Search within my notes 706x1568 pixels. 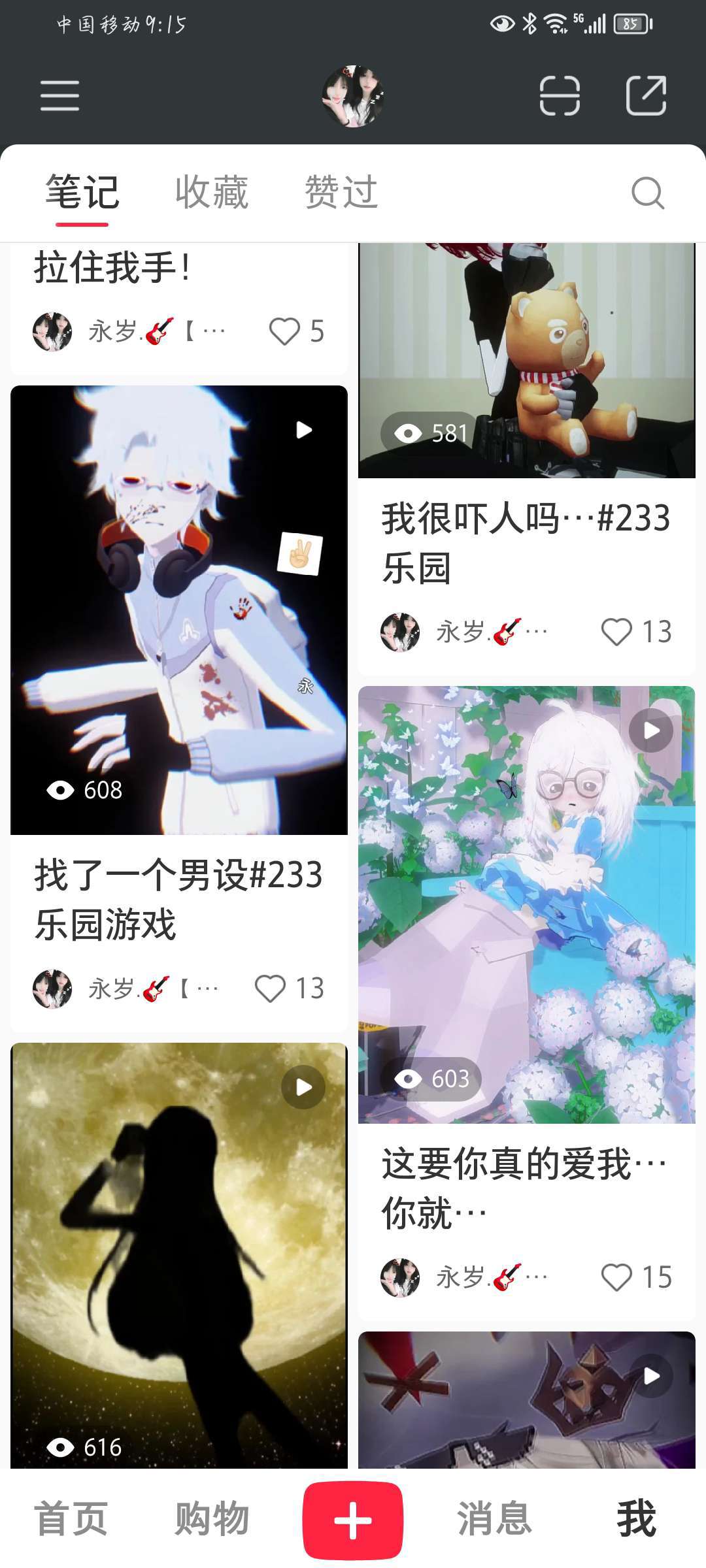[x=647, y=193]
